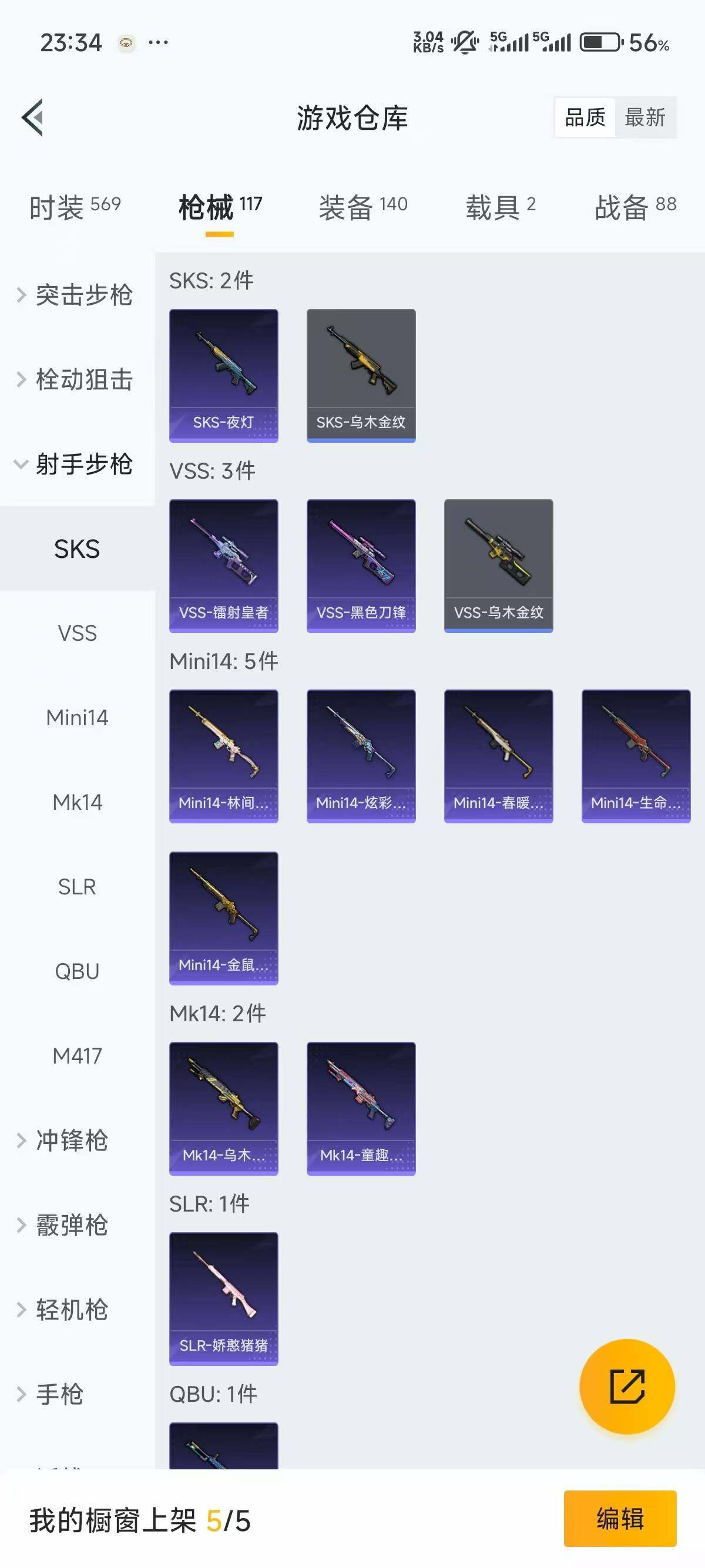This screenshot has height=1568, width=705.
Task: Select VSS in the sidebar
Action: tap(78, 633)
